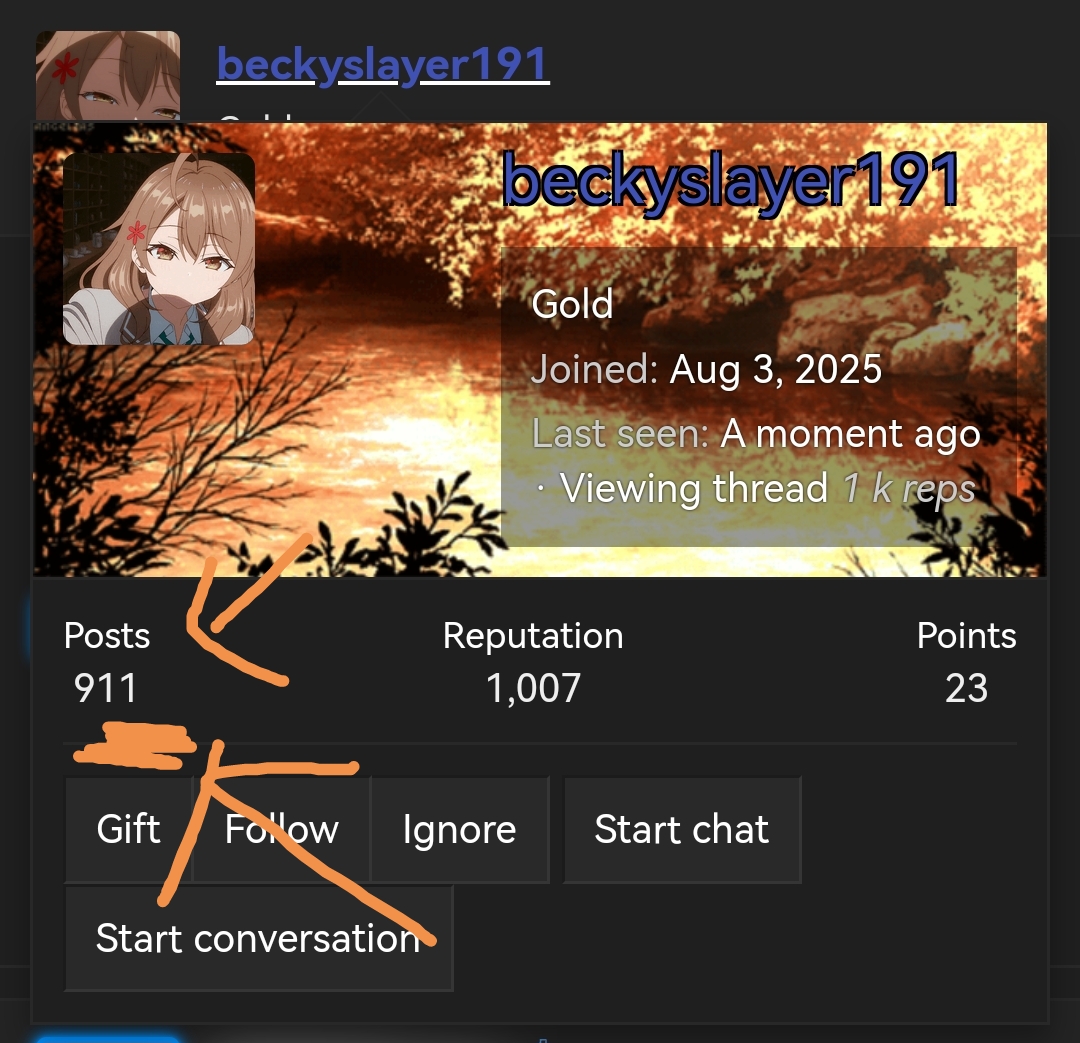Tap beckyslayer191's avatar in the profile card
1080x1043 pixels.
coord(159,249)
